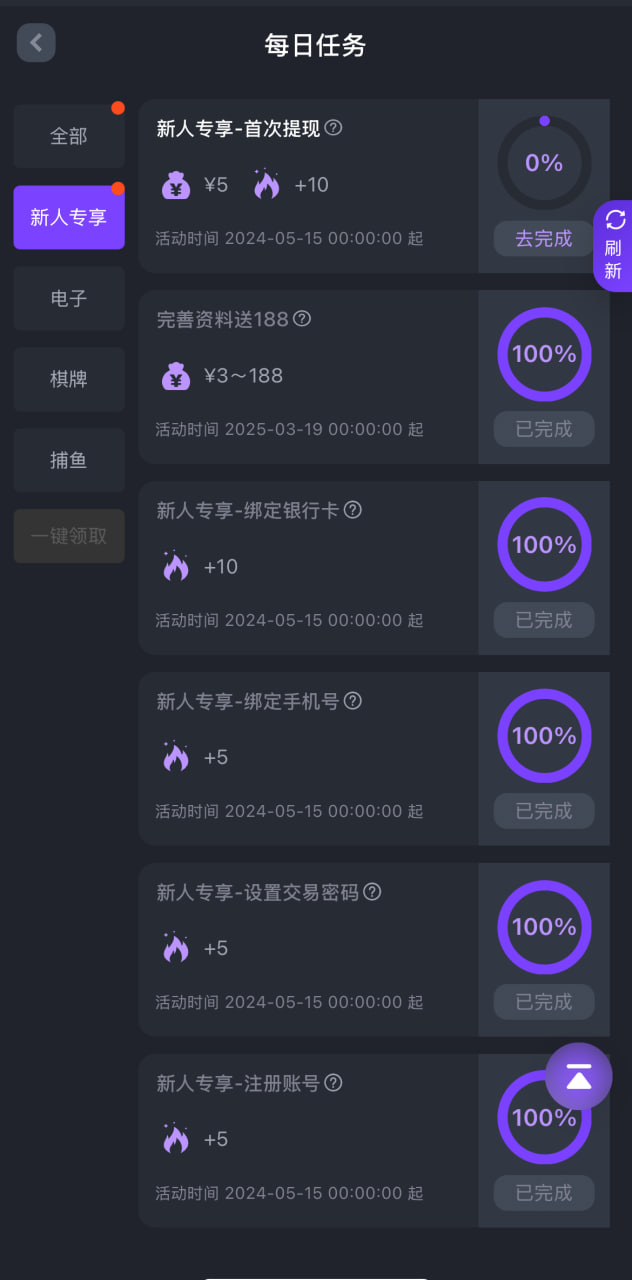
Task: Open the help icon next to 新人专享-首次提现
Action: [x=334, y=128]
